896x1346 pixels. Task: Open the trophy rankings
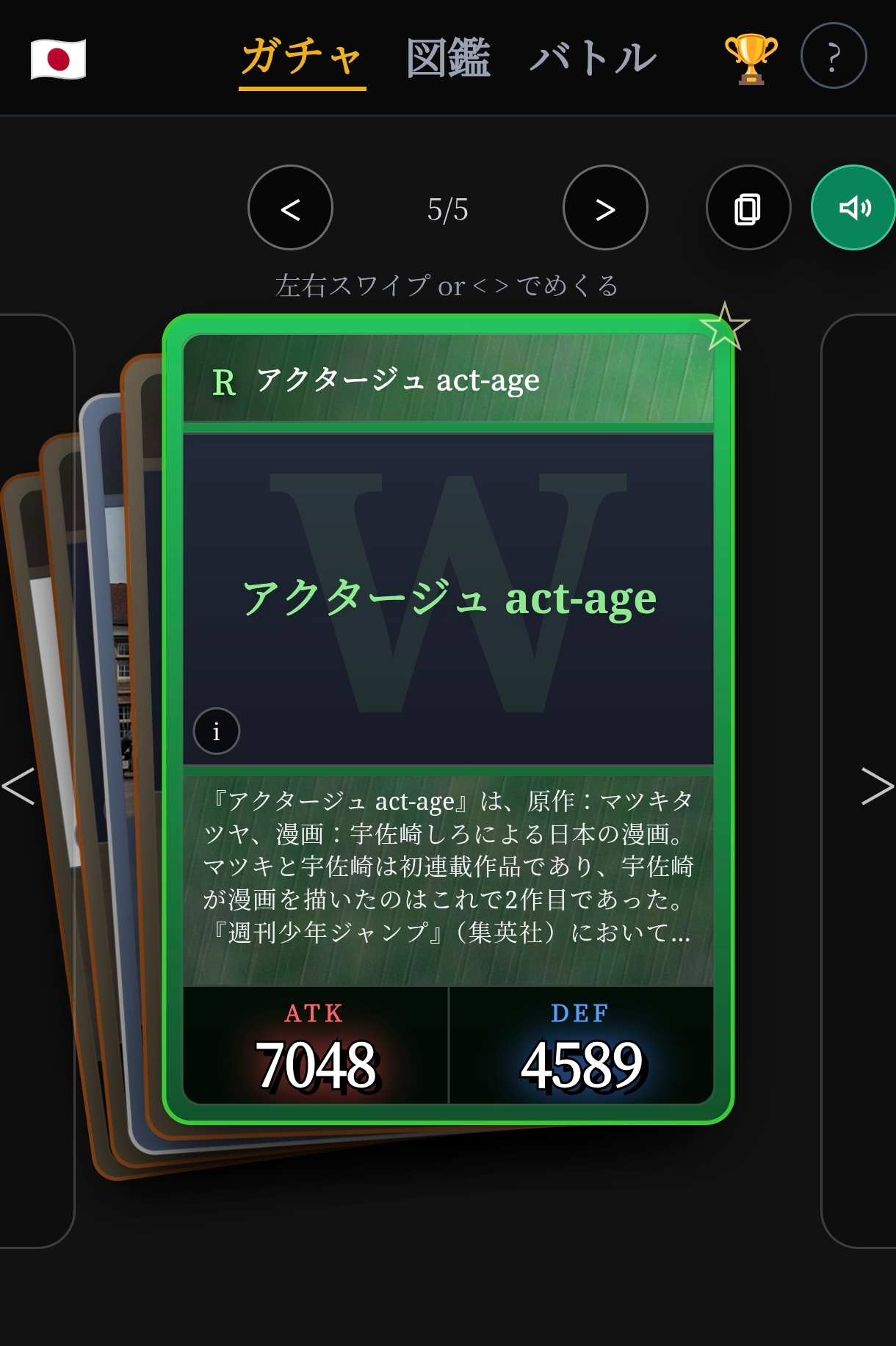click(751, 59)
